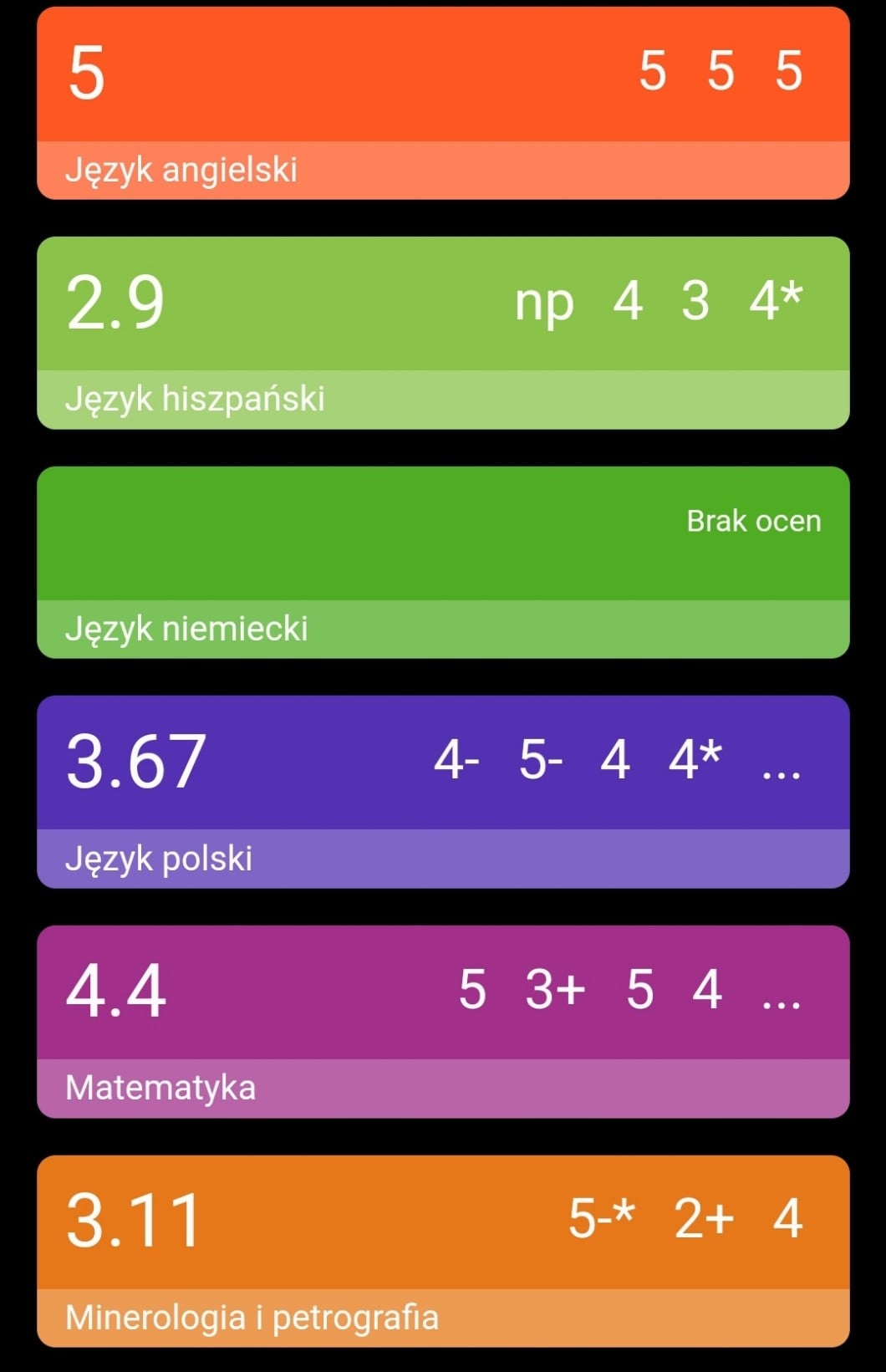886x1372 pixels.
Task: Select the Język niemiecki subject card
Action: [443, 562]
